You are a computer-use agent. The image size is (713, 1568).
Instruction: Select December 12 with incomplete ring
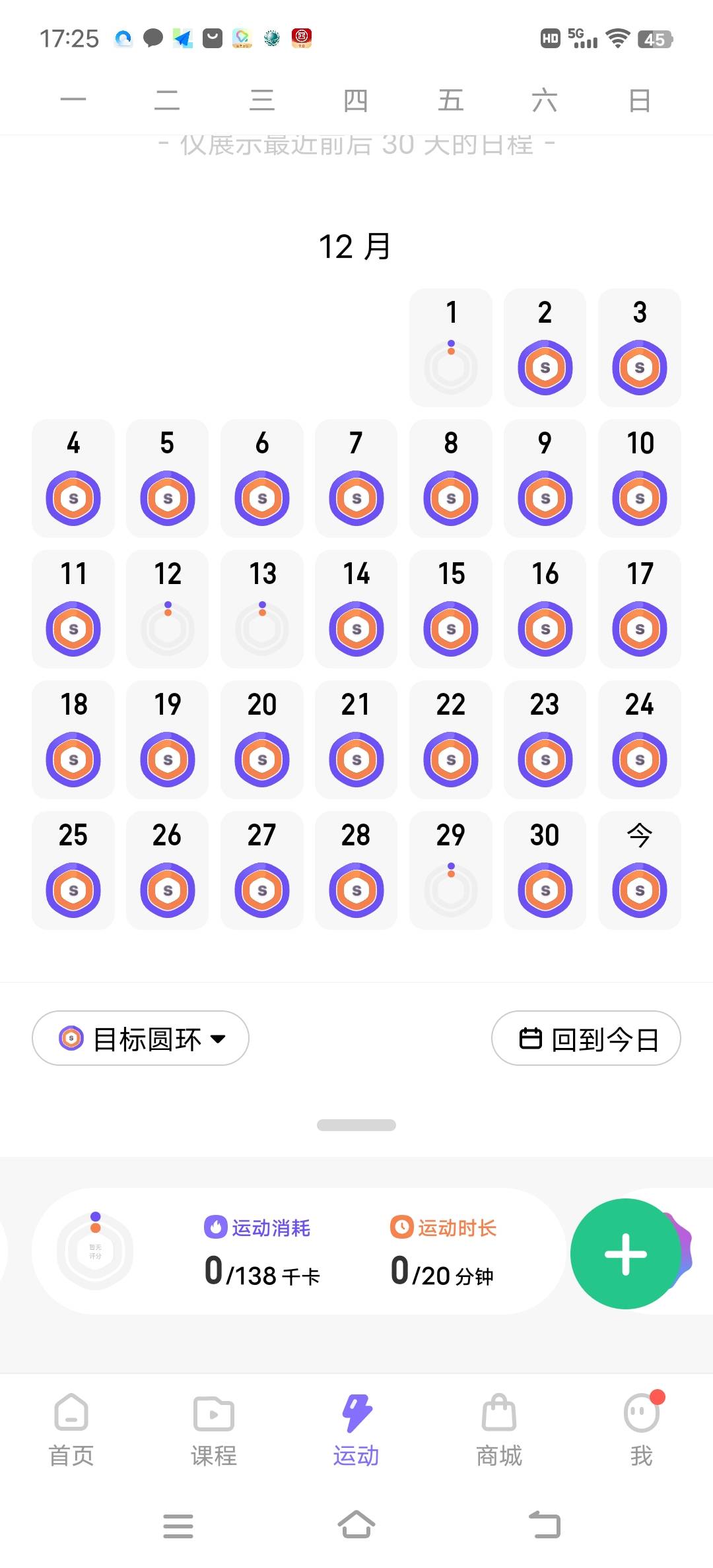tap(167, 629)
